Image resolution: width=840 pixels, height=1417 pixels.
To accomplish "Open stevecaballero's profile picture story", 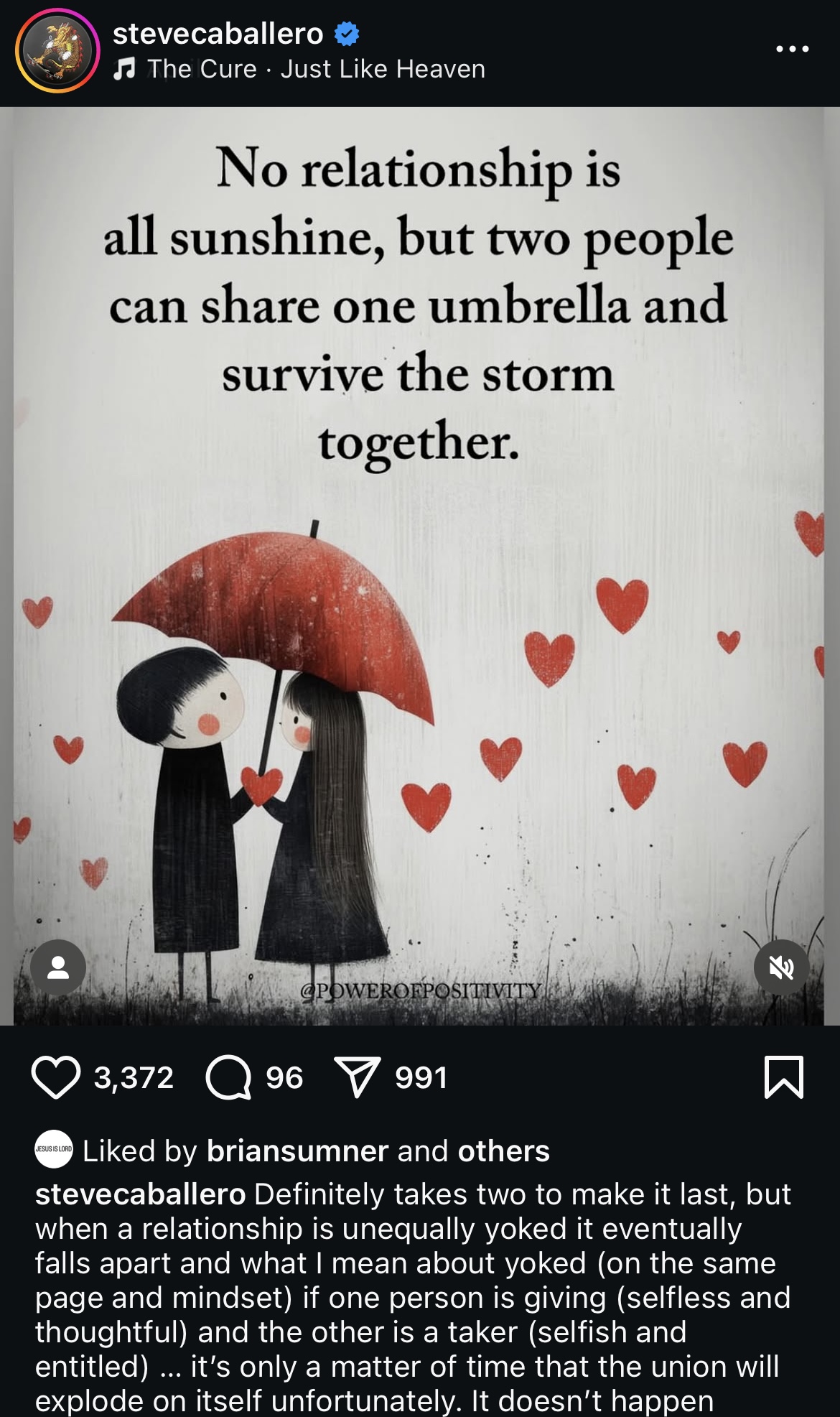I will 57,51.
